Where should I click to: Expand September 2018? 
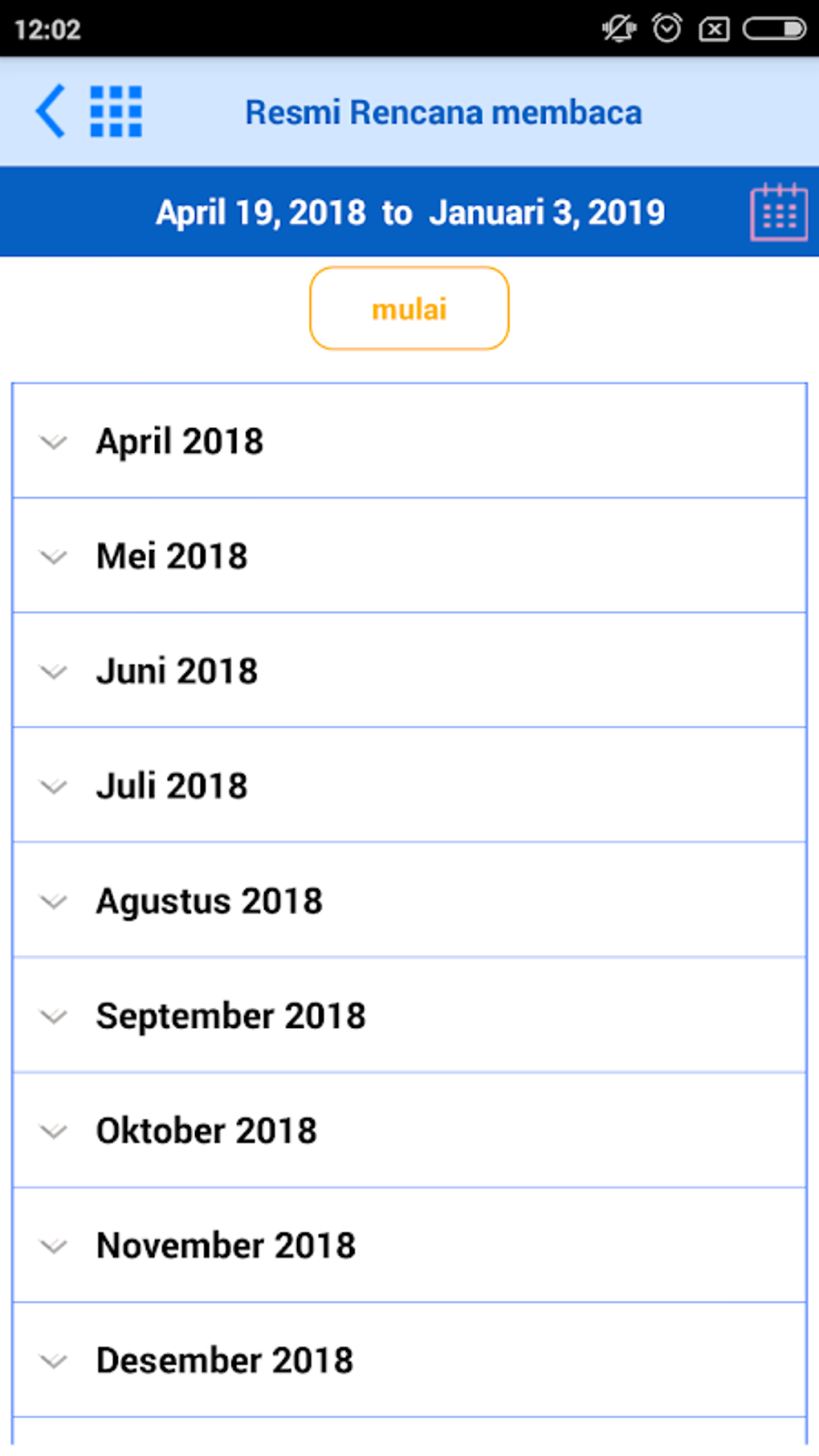click(x=409, y=1015)
